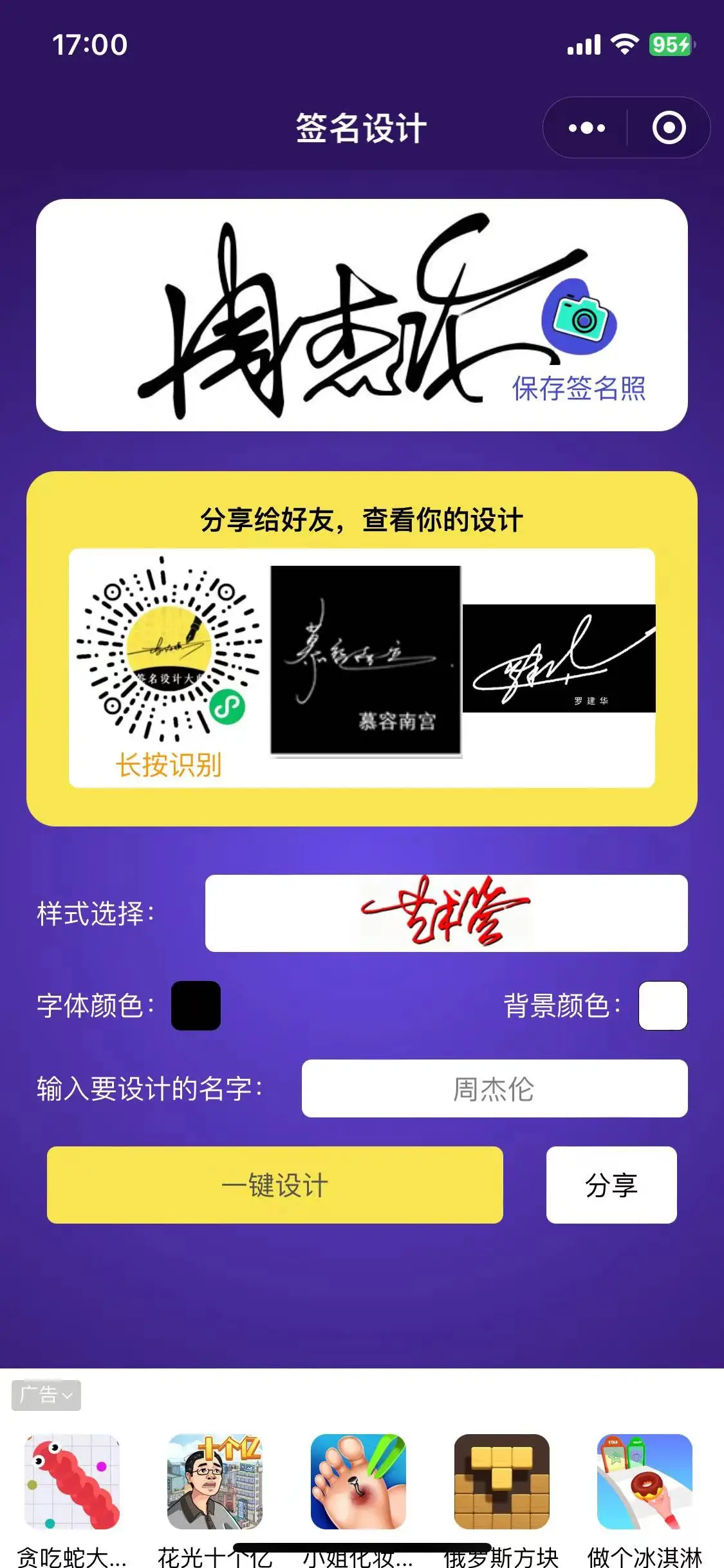Open the 广告 ad label dropdown
Image resolution: width=724 pixels, height=1568 pixels.
(46, 1395)
